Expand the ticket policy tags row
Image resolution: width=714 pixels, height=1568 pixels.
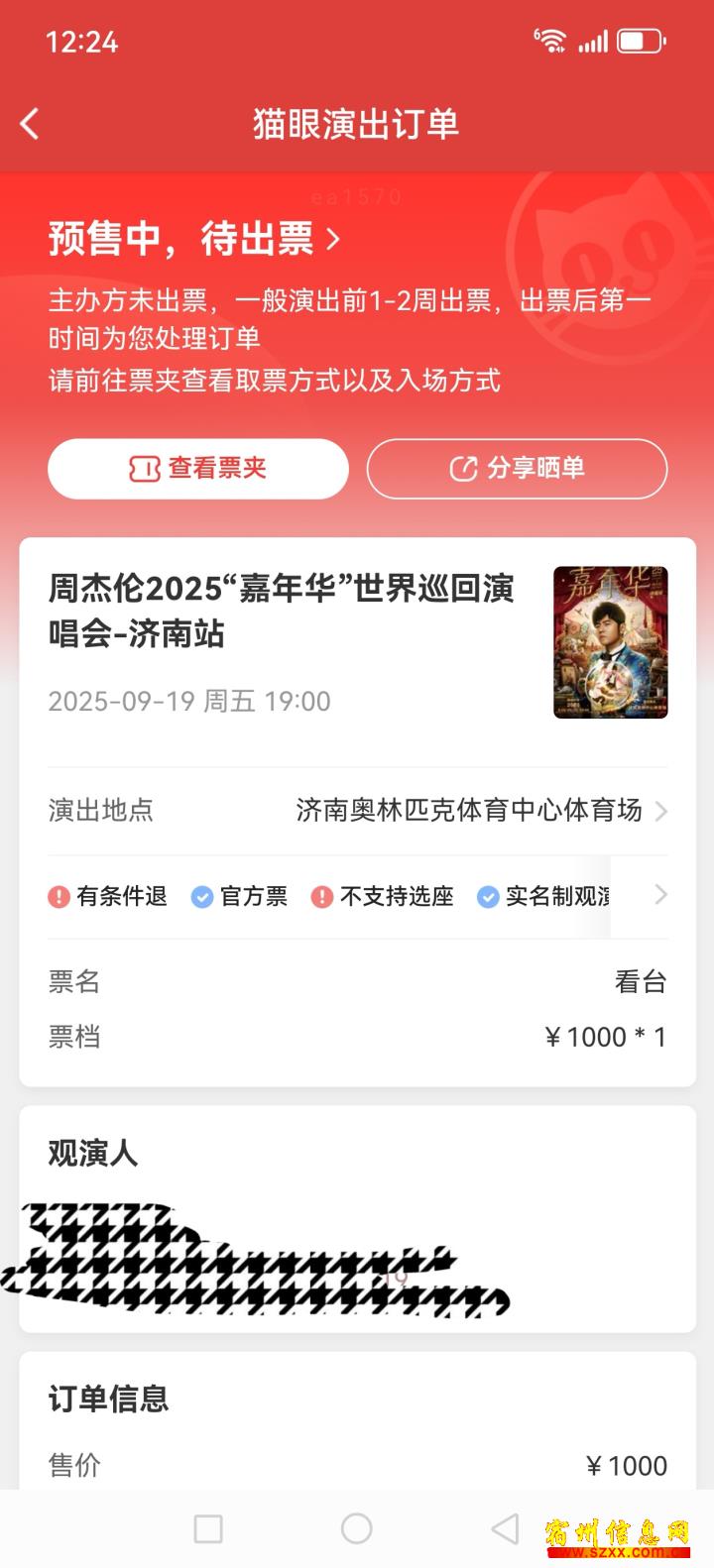pyautogui.click(x=660, y=896)
